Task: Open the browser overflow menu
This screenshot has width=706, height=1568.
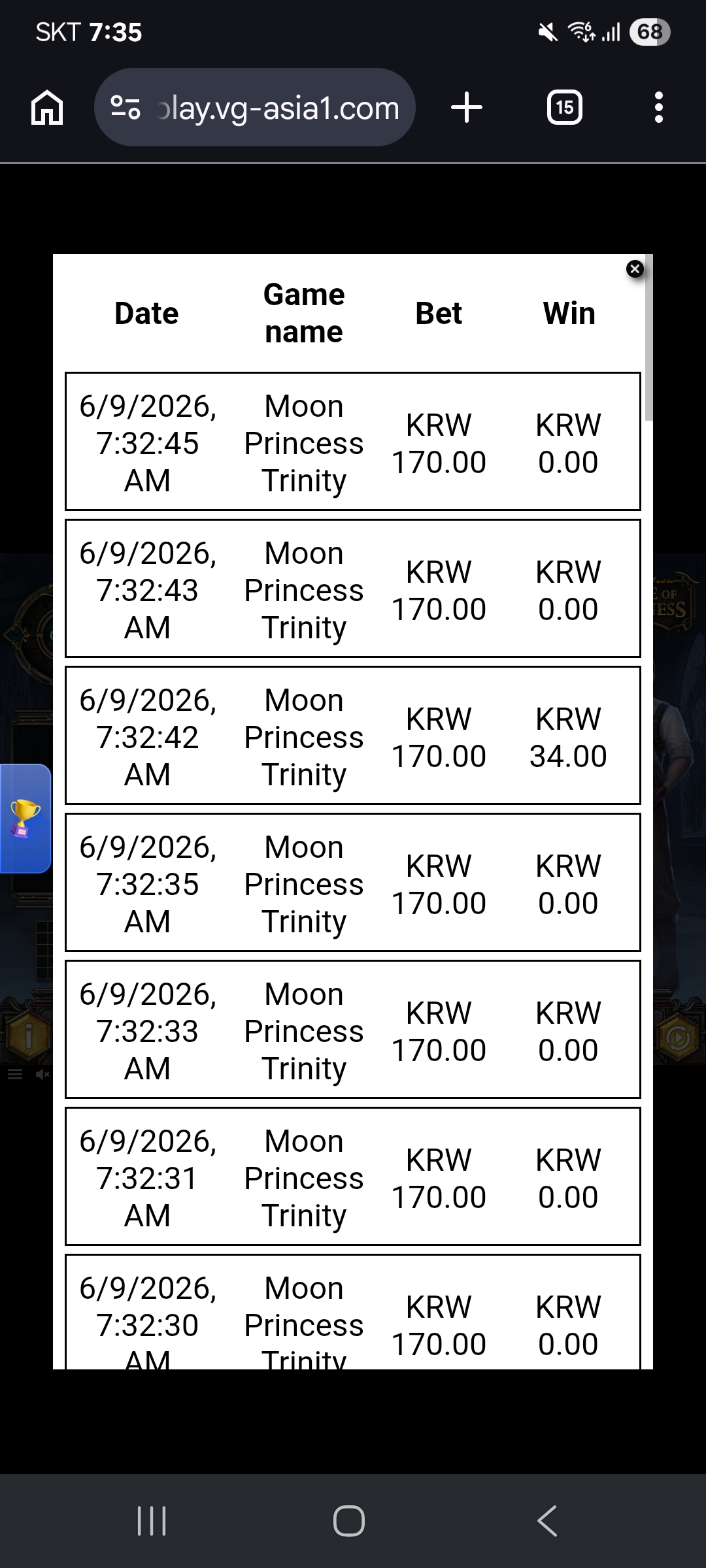Action: [x=658, y=107]
